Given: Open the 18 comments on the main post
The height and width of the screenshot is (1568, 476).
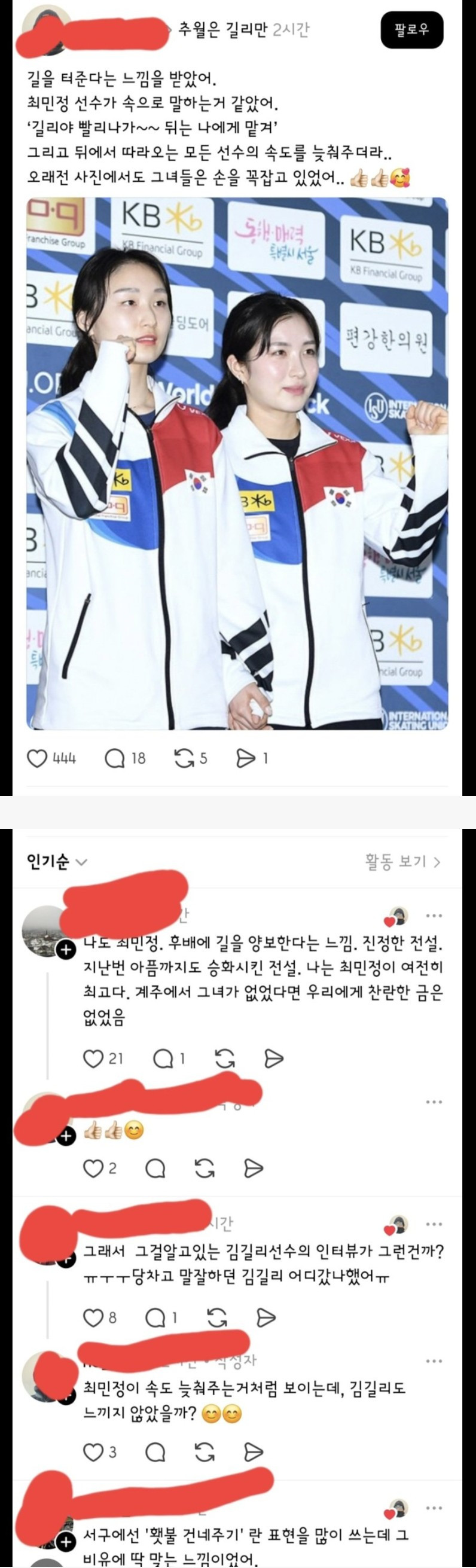Looking at the screenshot, I should tap(115, 758).
